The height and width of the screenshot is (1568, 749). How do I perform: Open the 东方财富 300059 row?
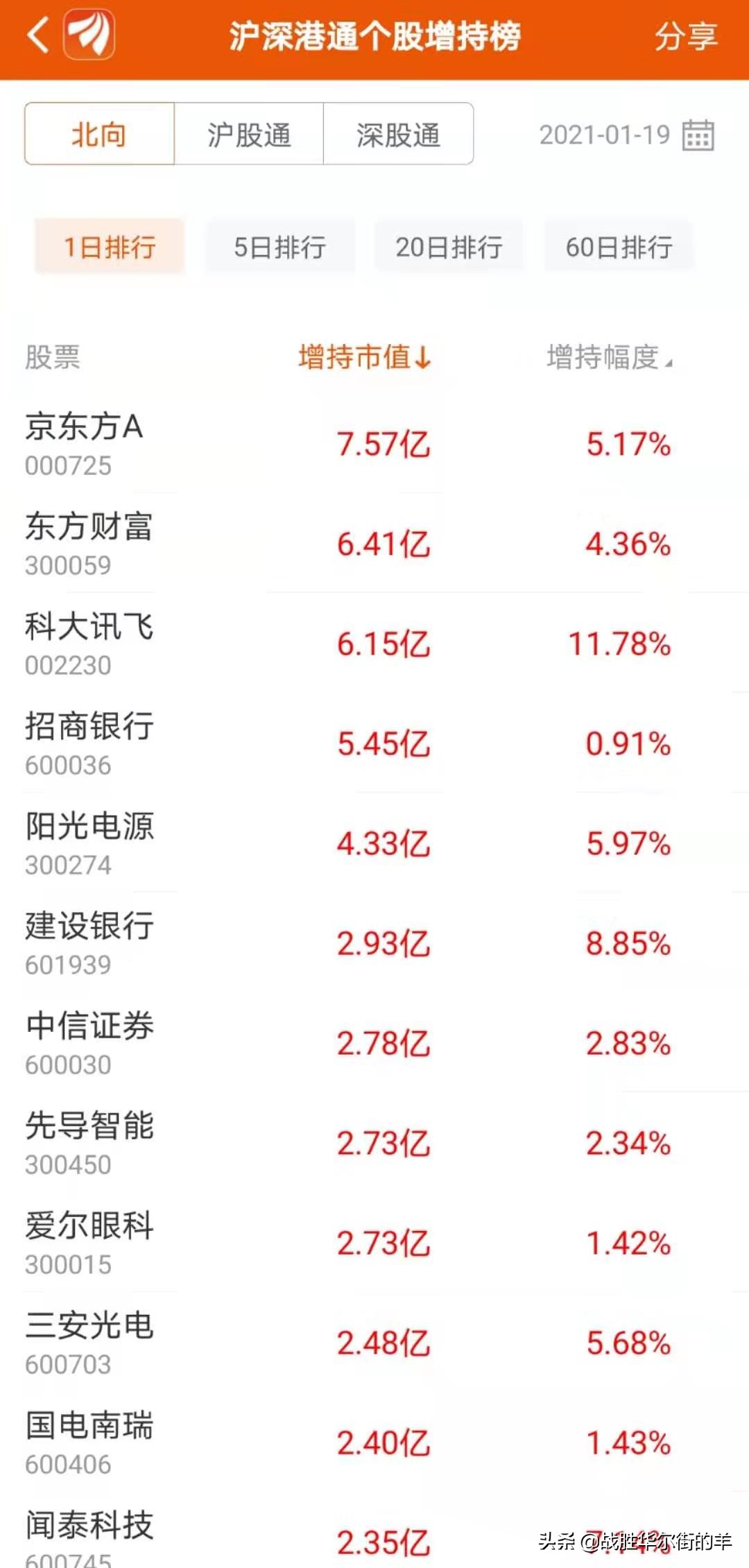[x=374, y=544]
